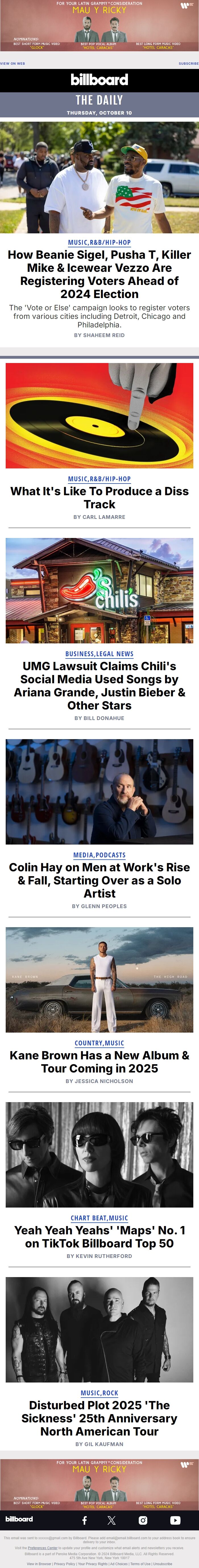The width and height of the screenshot is (199, 1568).
Task: Tap the Media, Podcasts category link
Action: pyautogui.click(x=100, y=855)
